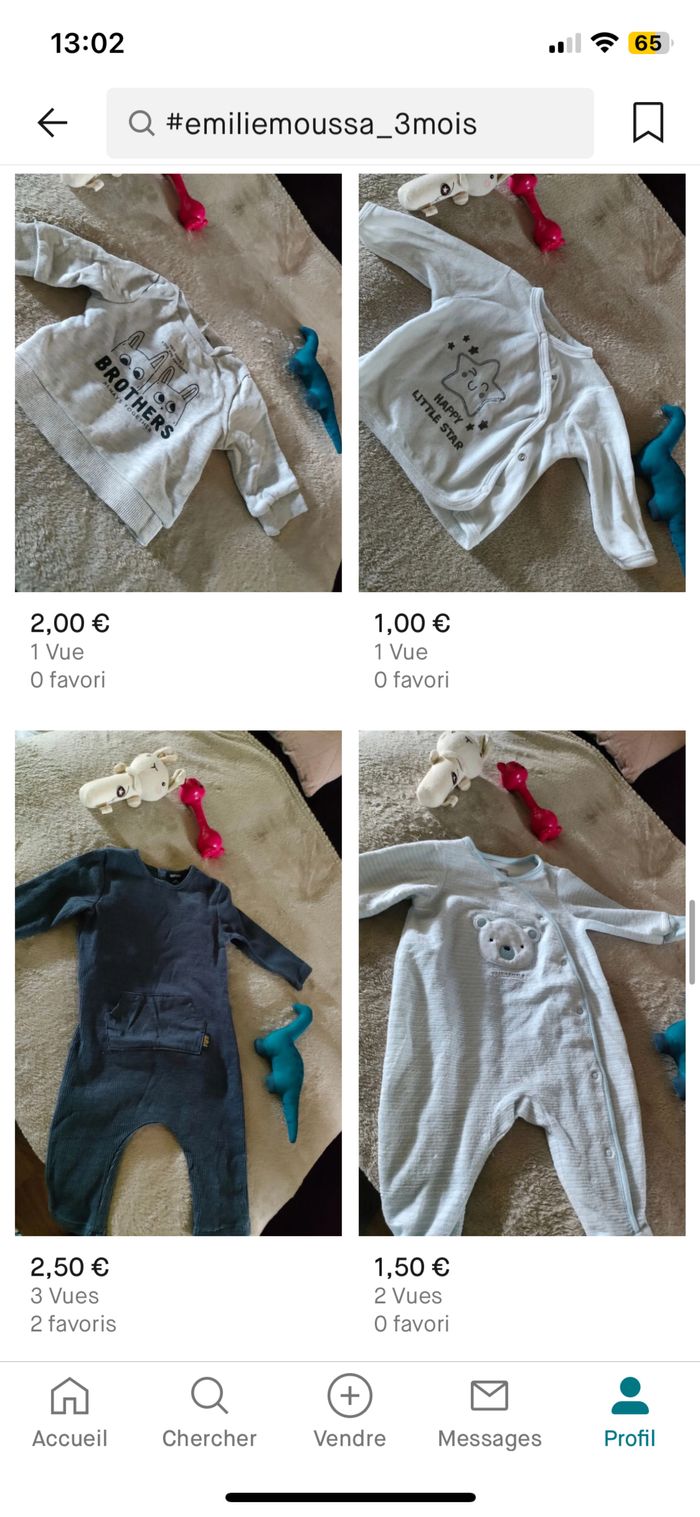700x1517 pixels.
Task: Save this search with the bookmark icon
Action: coord(648,123)
